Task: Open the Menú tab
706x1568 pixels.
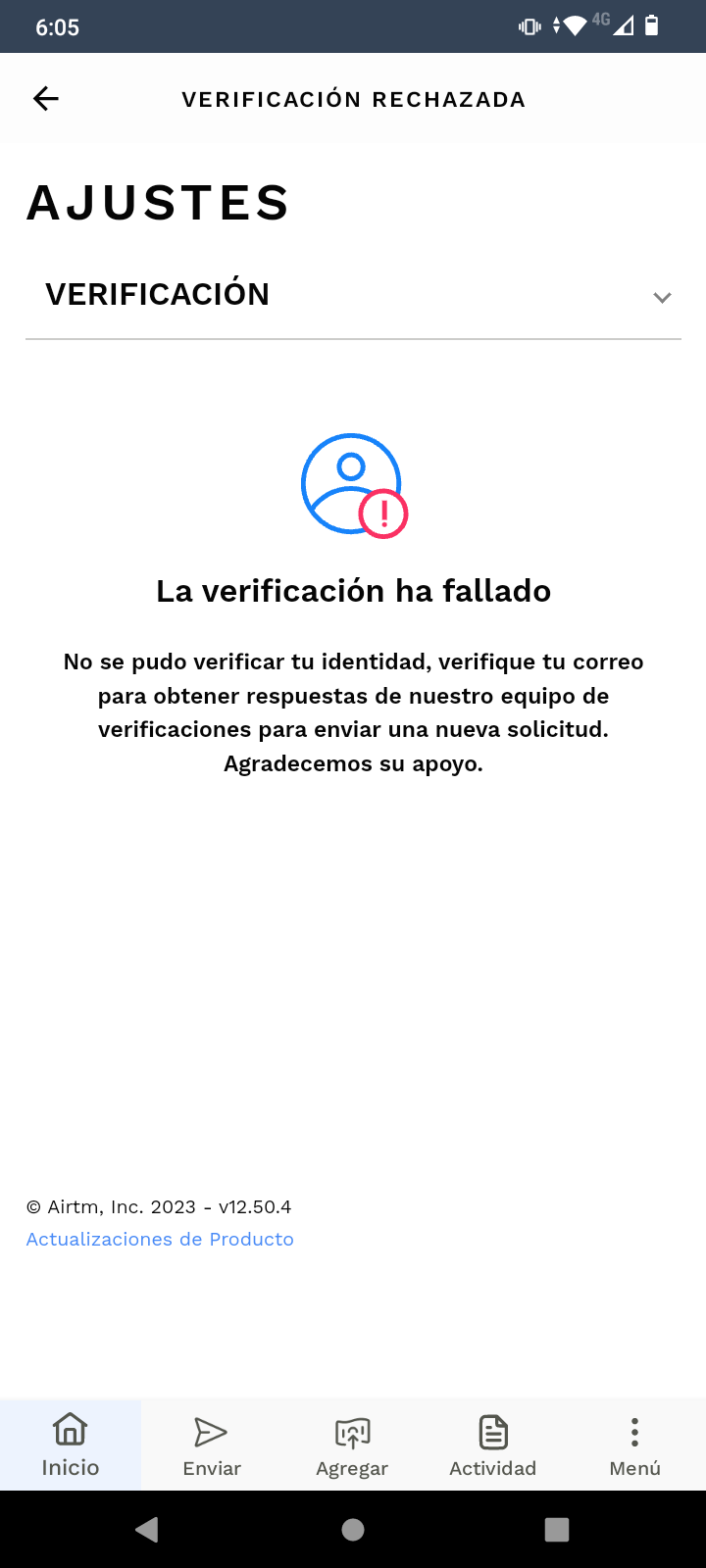Action: click(634, 1445)
